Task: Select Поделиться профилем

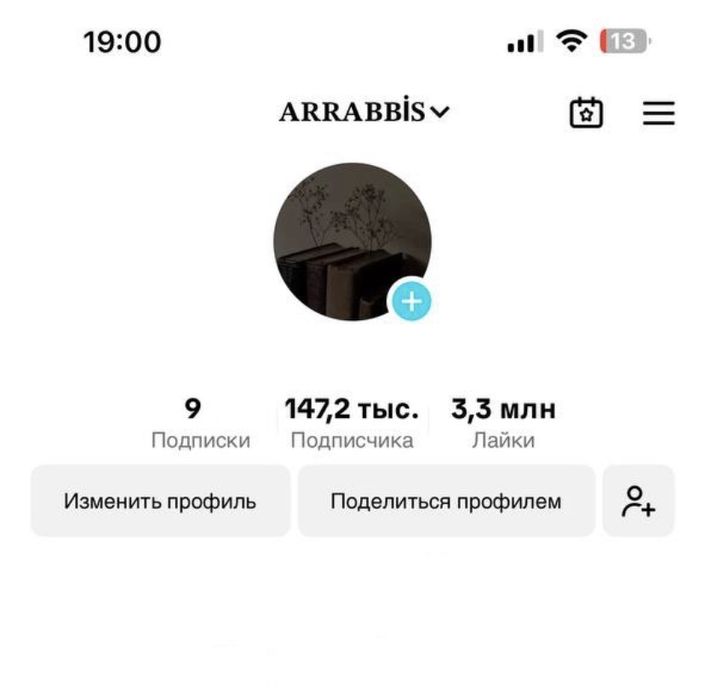Action: 446,501
